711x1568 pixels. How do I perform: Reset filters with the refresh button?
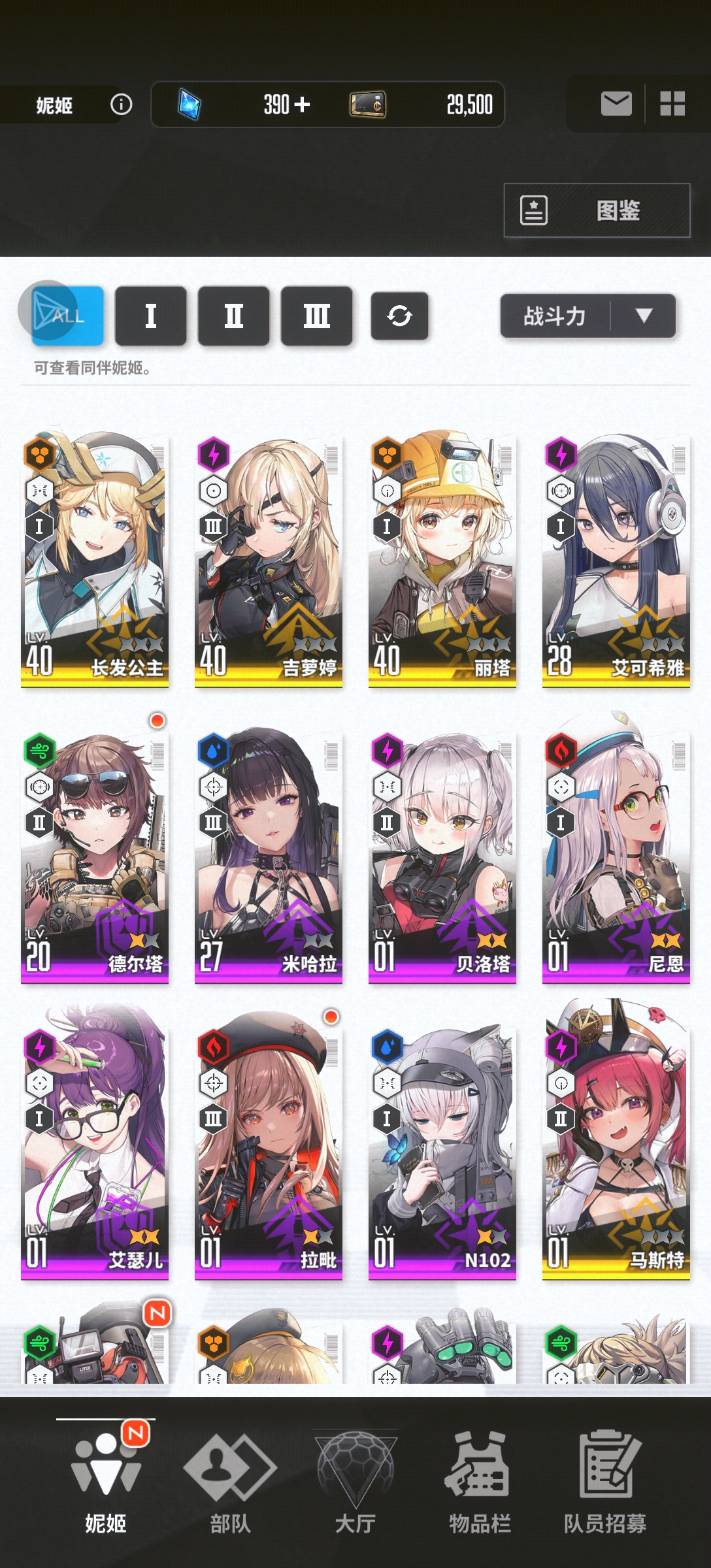tap(399, 316)
